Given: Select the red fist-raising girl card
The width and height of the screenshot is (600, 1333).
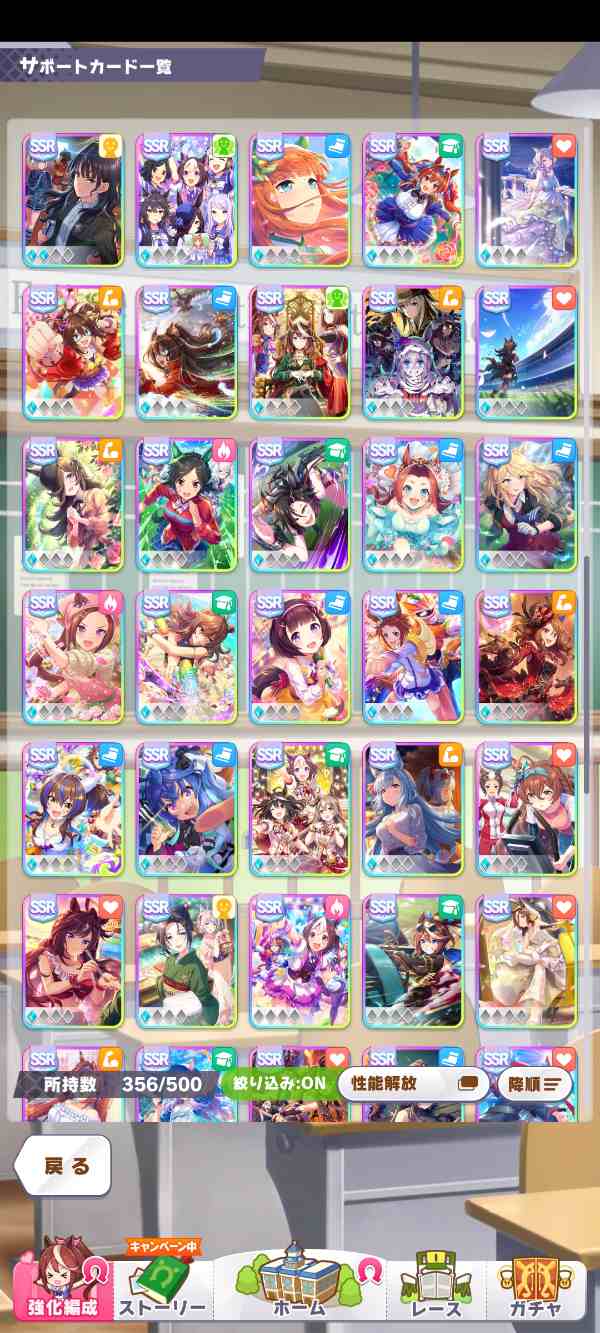Looking at the screenshot, I should point(73,352).
